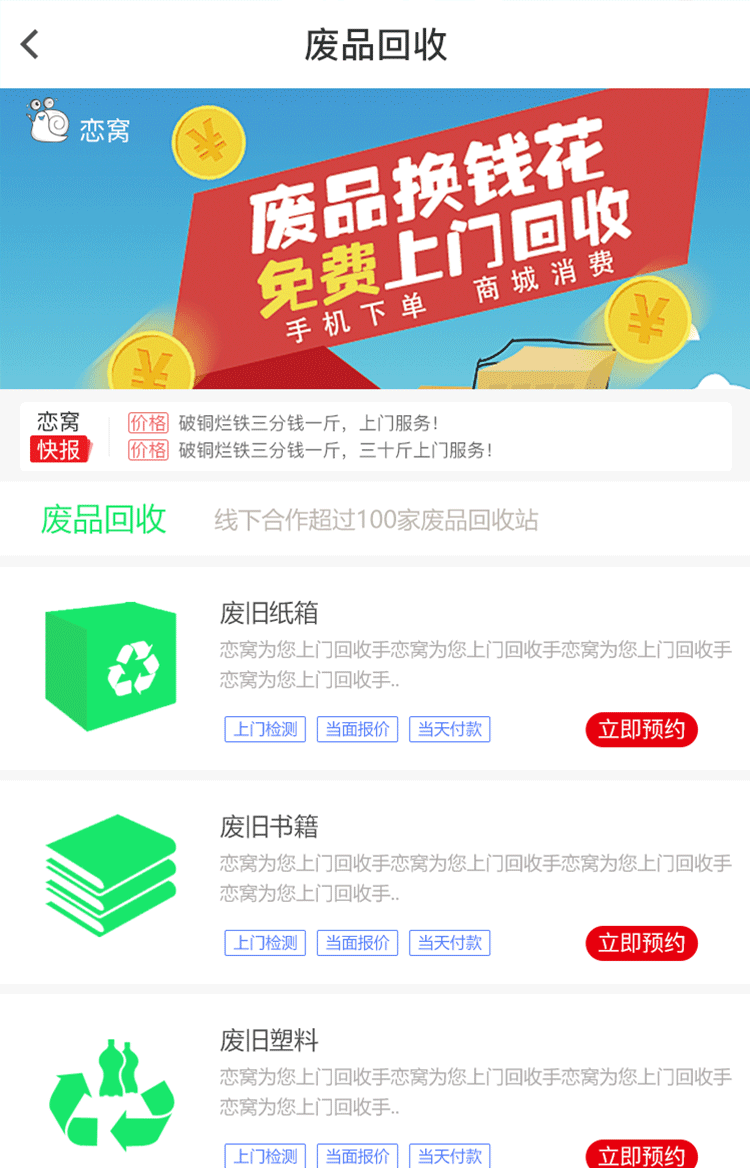Tap 立即预约 for 废旧纸箱
750x1168 pixels.
pos(641,730)
